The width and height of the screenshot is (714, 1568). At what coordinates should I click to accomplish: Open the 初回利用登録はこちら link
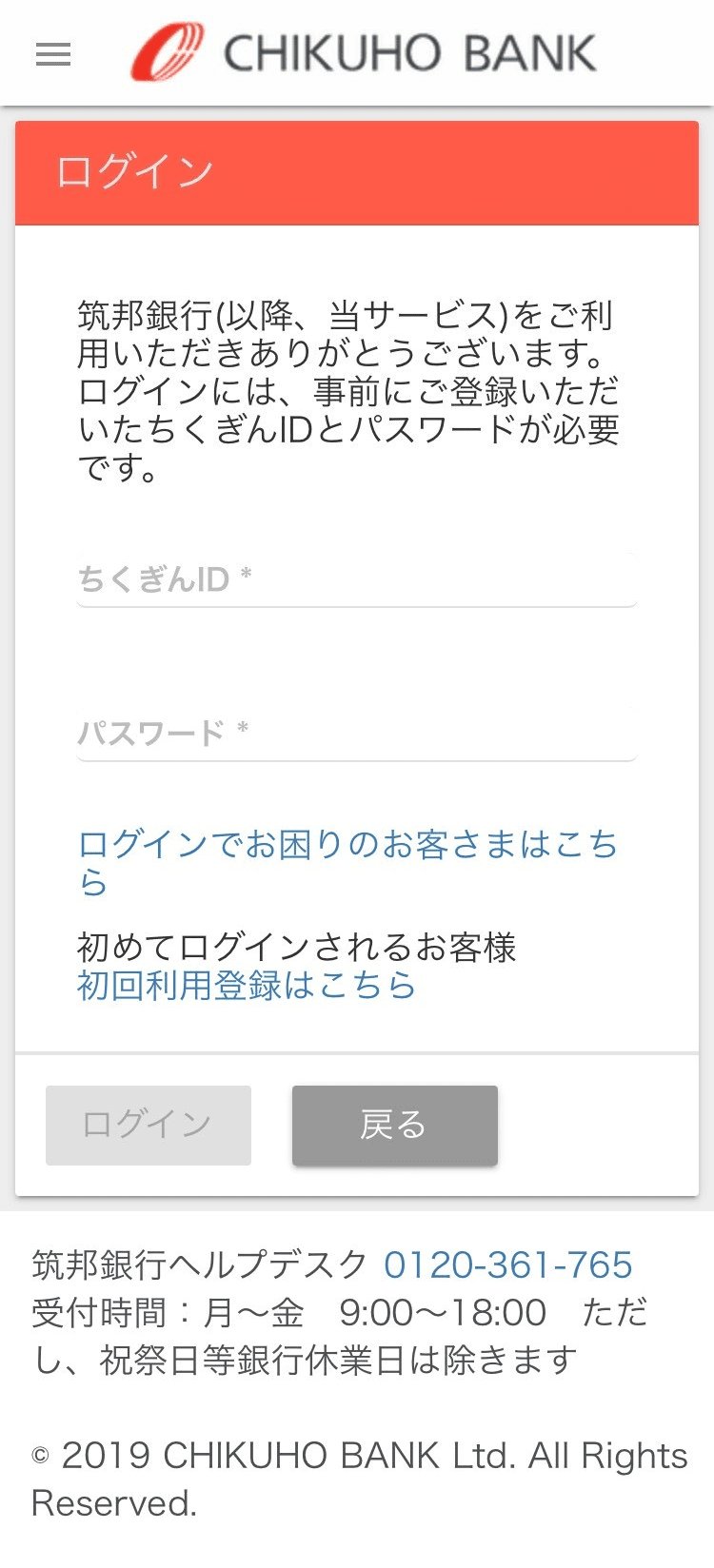[247, 986]
